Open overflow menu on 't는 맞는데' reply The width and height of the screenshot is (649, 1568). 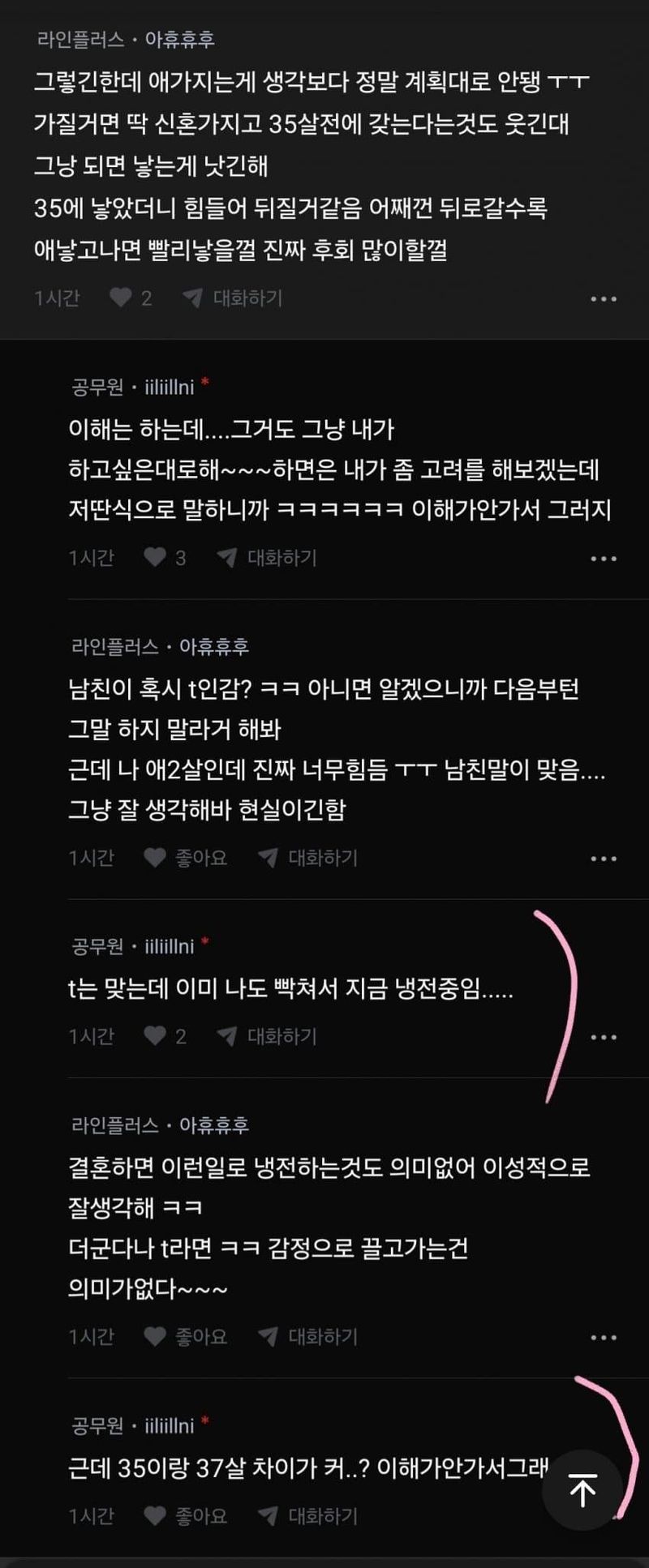click(x=604, y=1037)
